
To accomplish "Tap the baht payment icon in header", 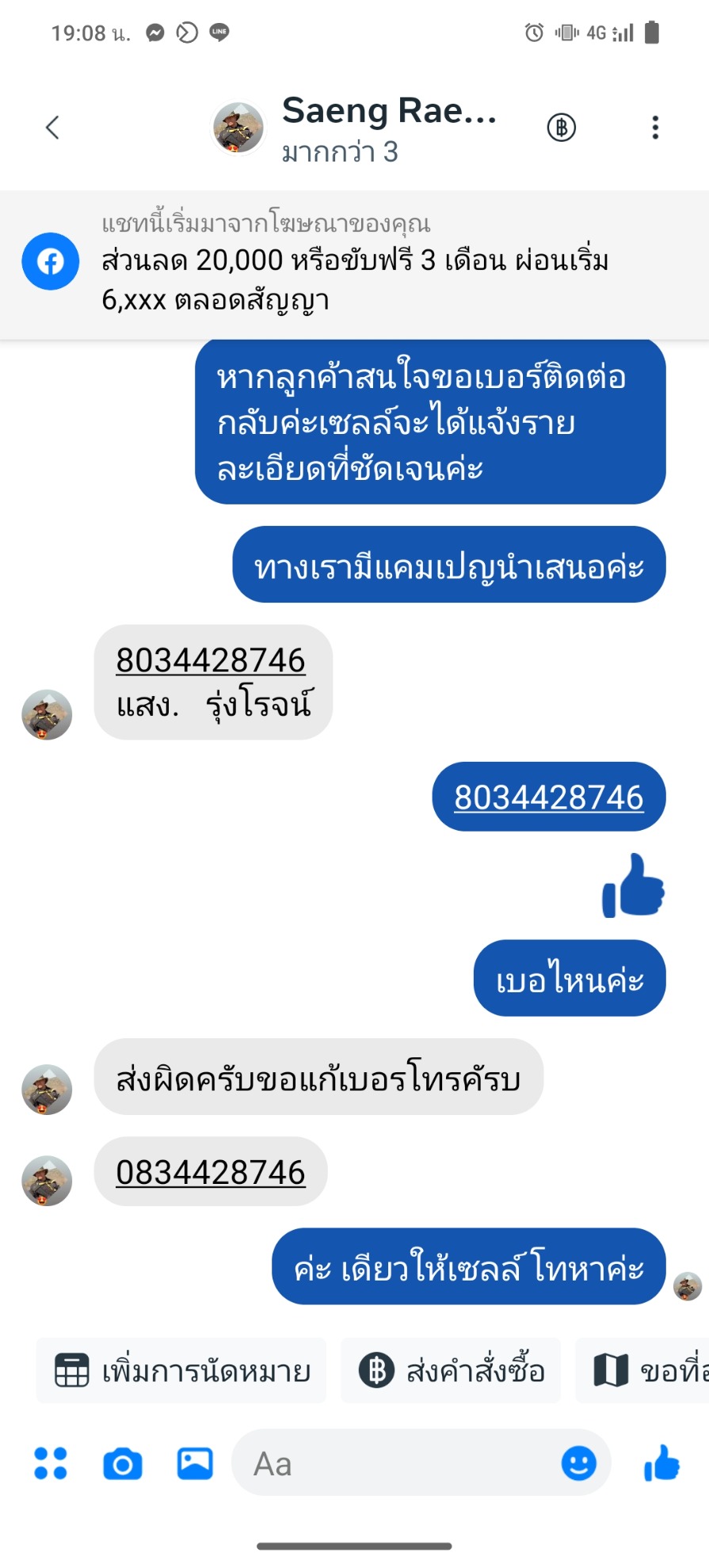I will pyautogui.click(x=562, y=127).
